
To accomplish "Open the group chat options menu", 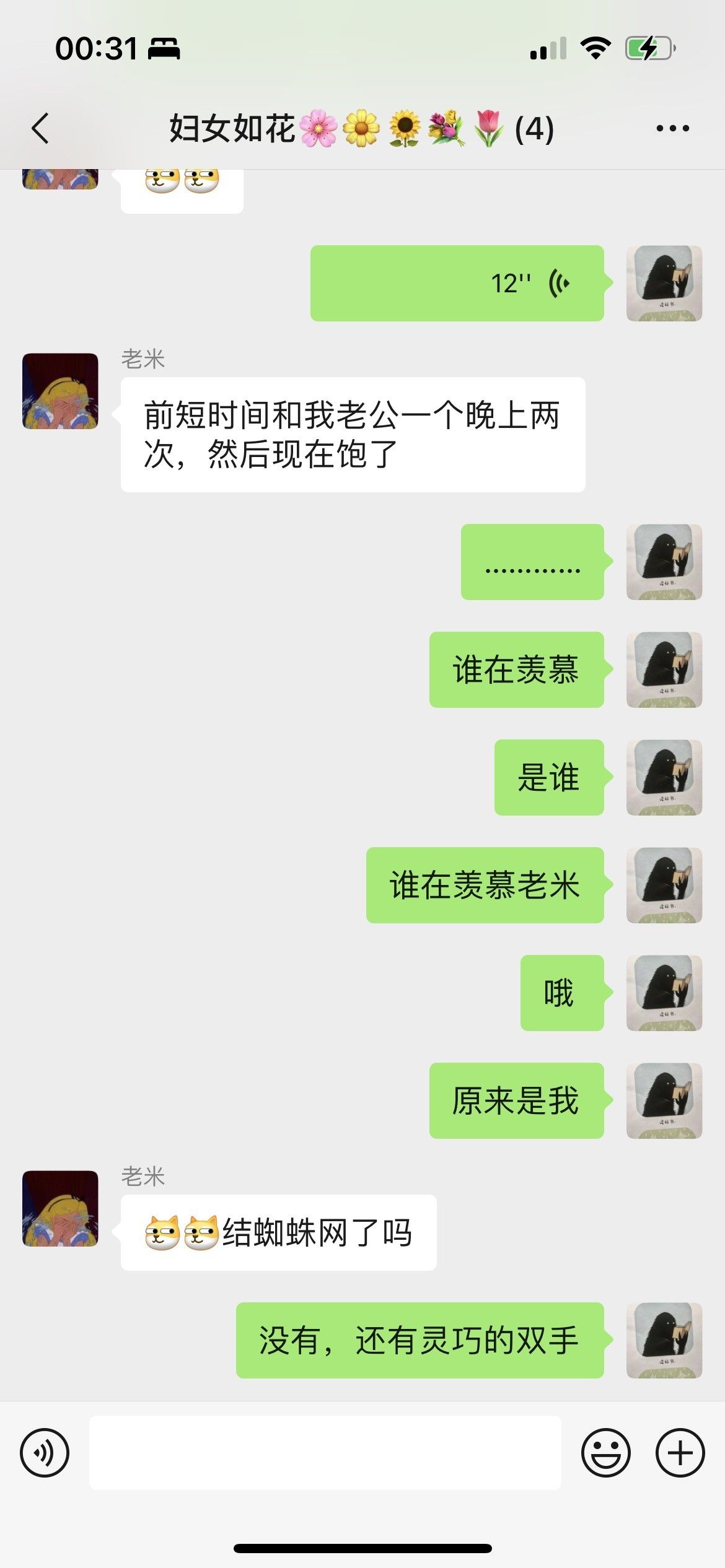I will [x=672, y=129].
